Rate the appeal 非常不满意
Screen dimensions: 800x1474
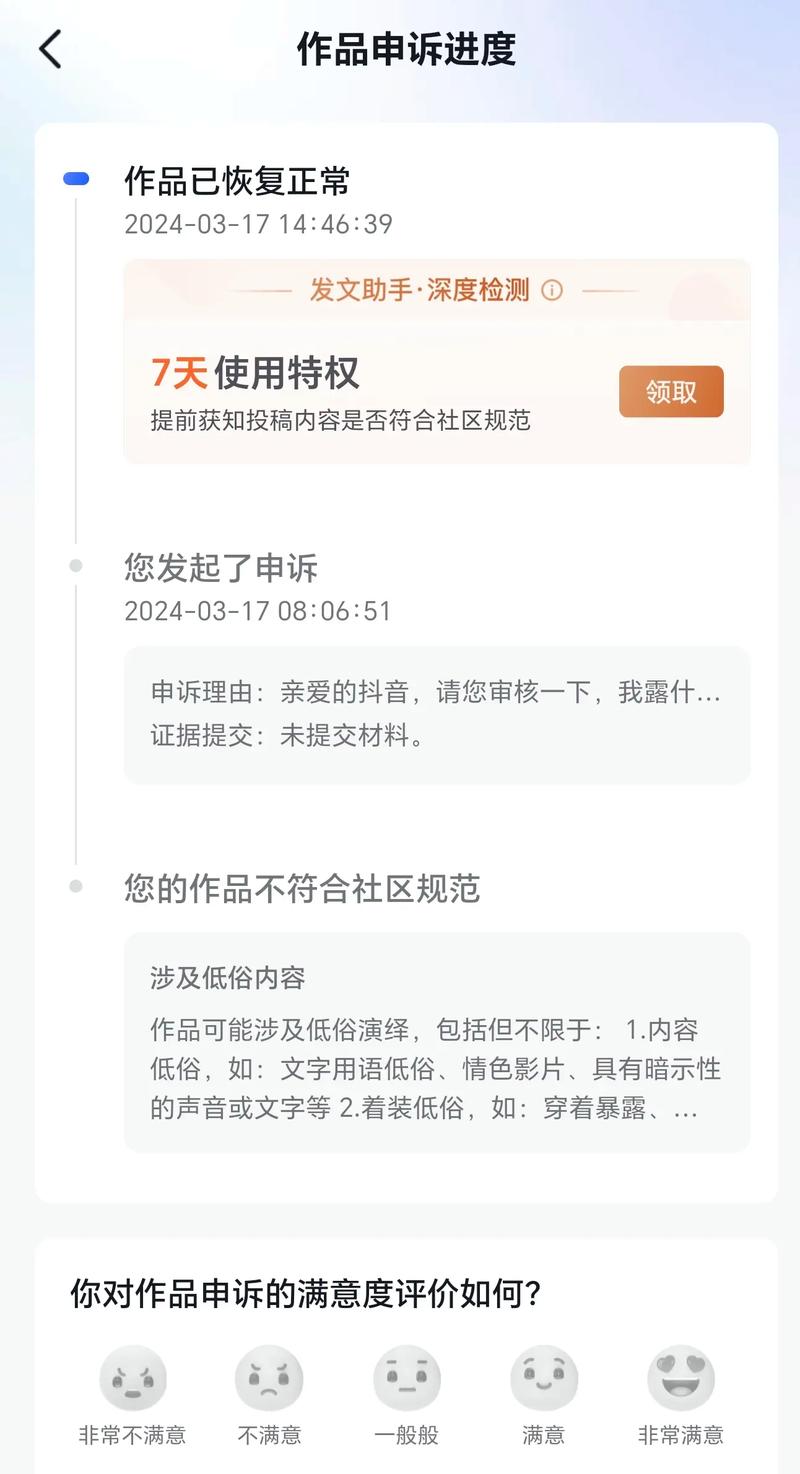pyautogui.click(x=133, y=1380)
